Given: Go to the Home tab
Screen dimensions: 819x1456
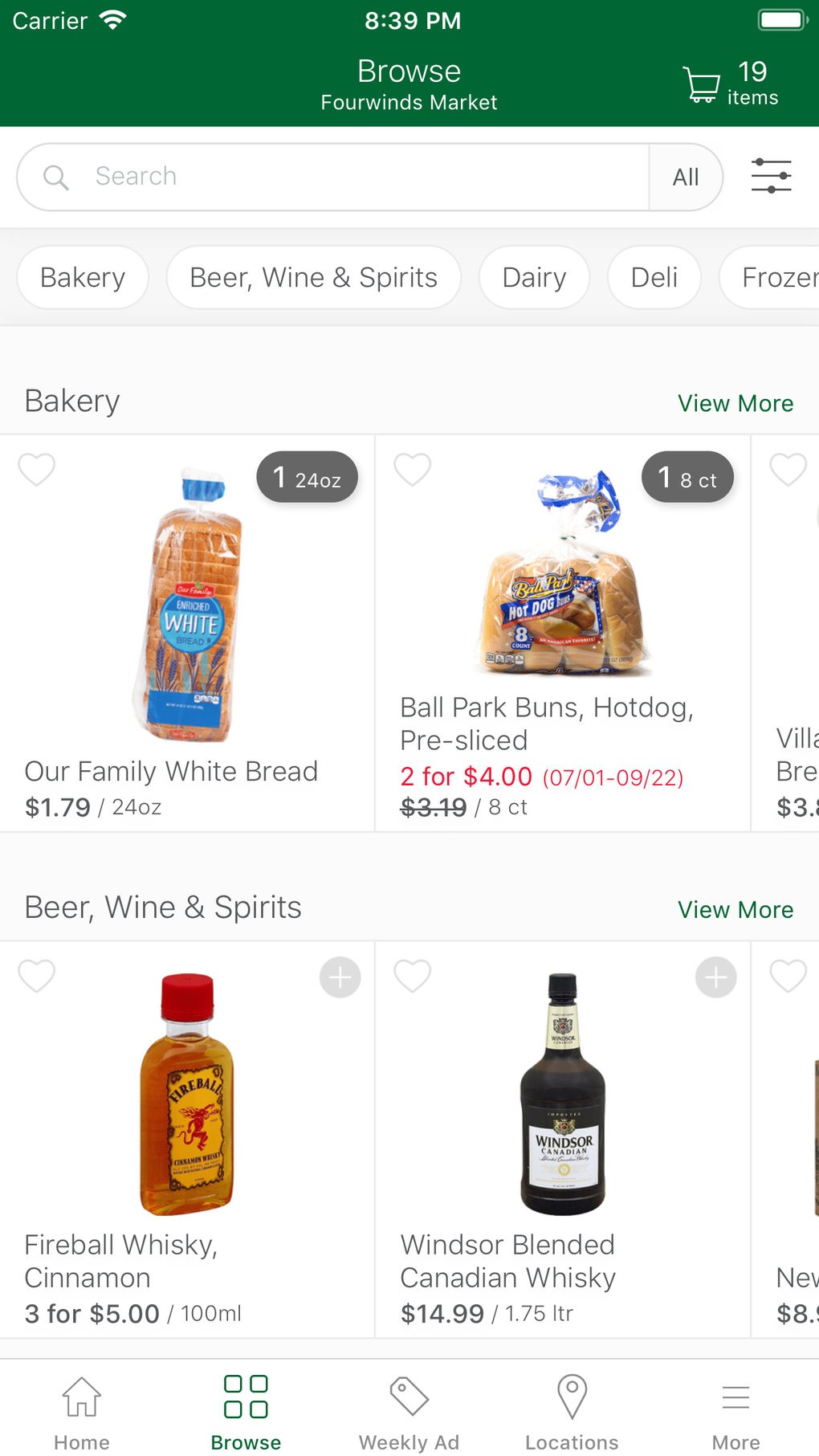Looking at the screenshot, I should [x=82, y=1412].
